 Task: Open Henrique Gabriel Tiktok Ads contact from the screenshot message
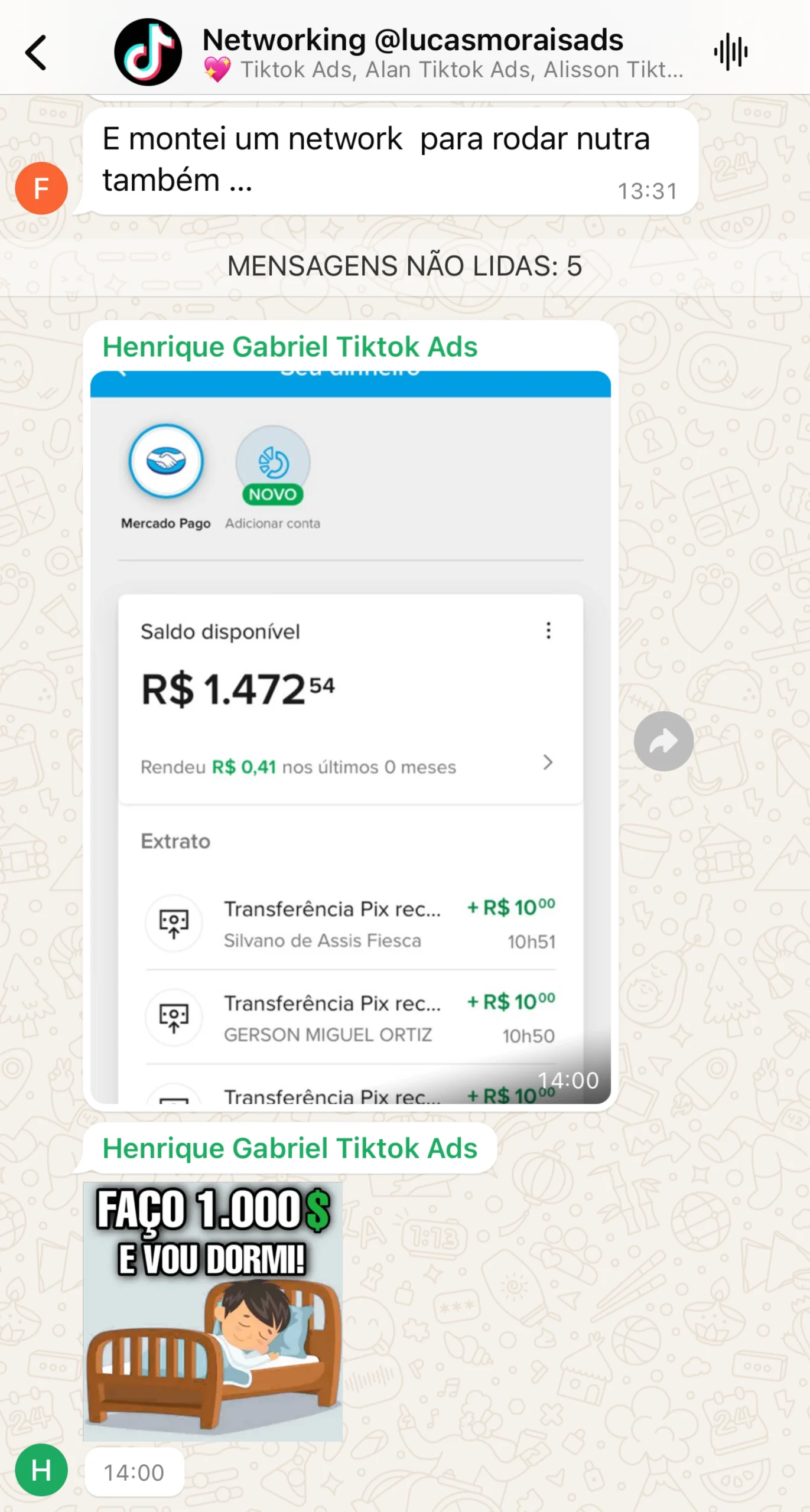(x=289, y=347)
